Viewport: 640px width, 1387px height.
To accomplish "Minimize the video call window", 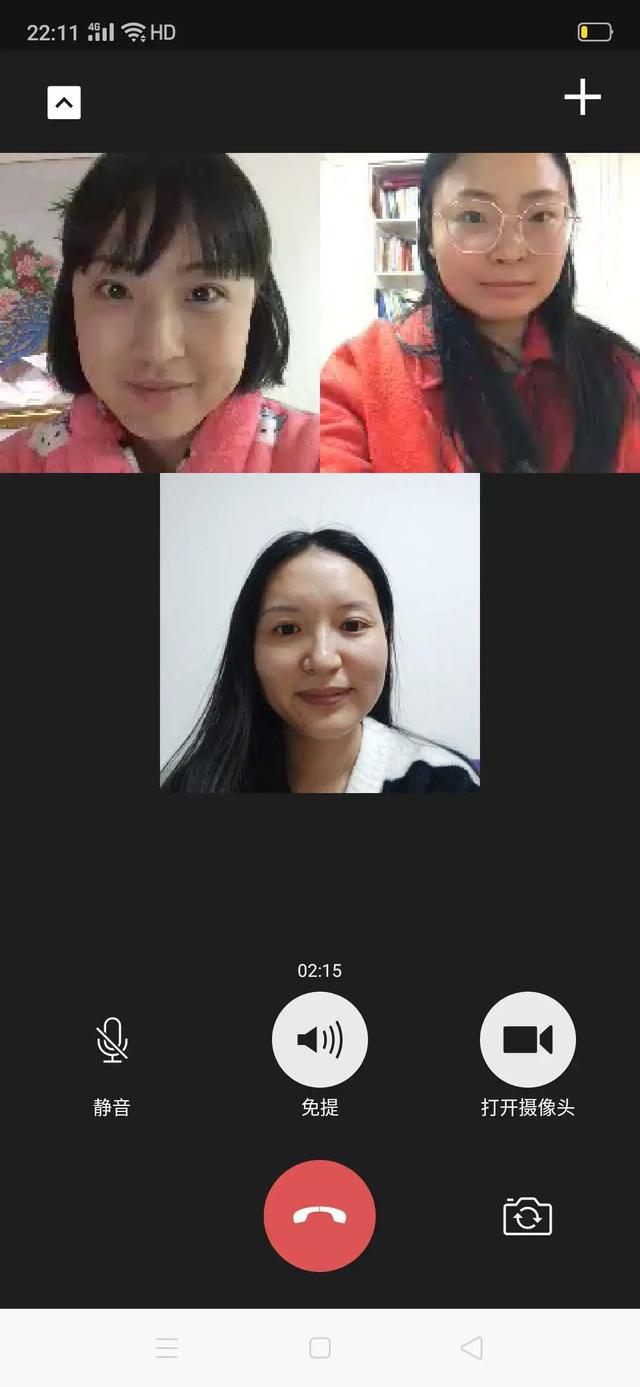I will [64, 102].
